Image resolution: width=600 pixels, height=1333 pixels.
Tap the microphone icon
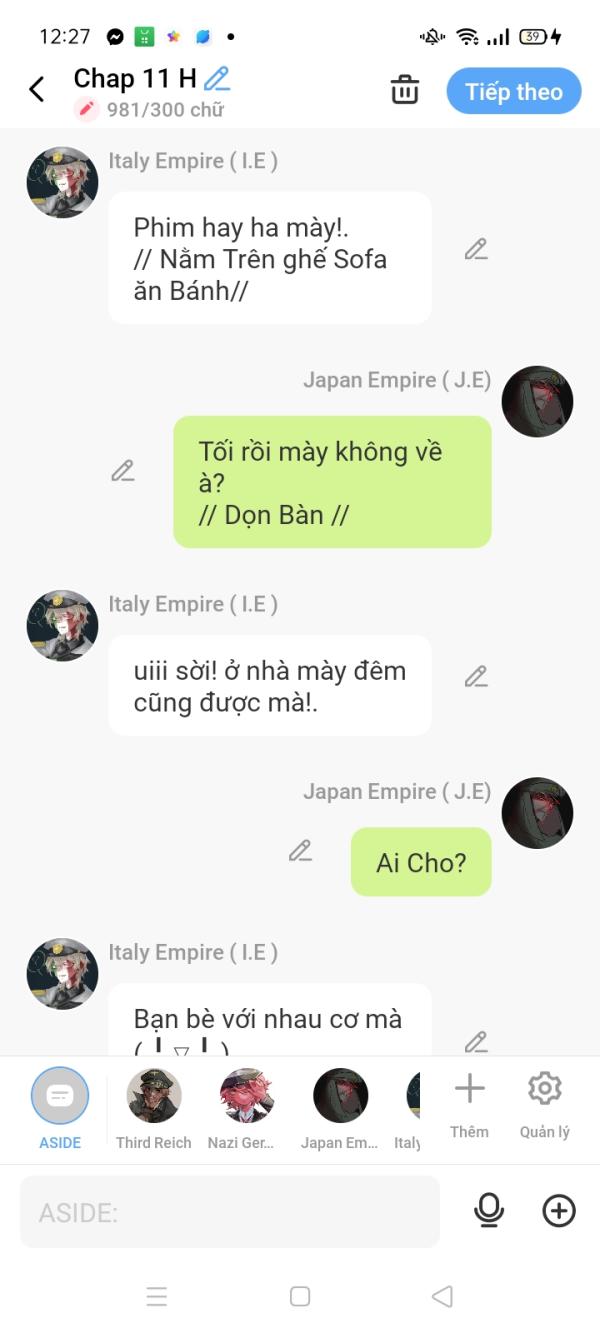(488, 1211)
